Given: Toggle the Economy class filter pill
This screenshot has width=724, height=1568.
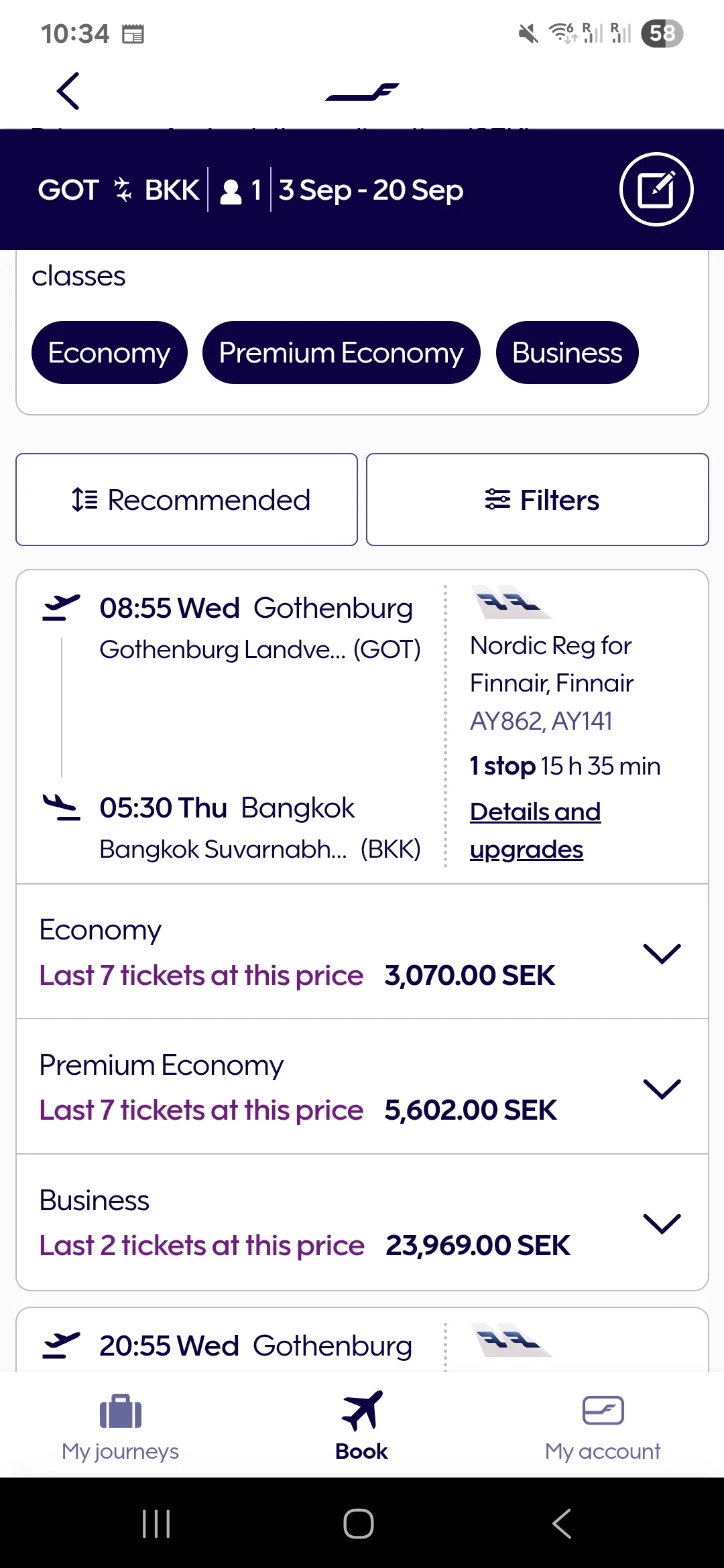Looking at the screenshot, I should pyautogui.click(x=109, y=352).
